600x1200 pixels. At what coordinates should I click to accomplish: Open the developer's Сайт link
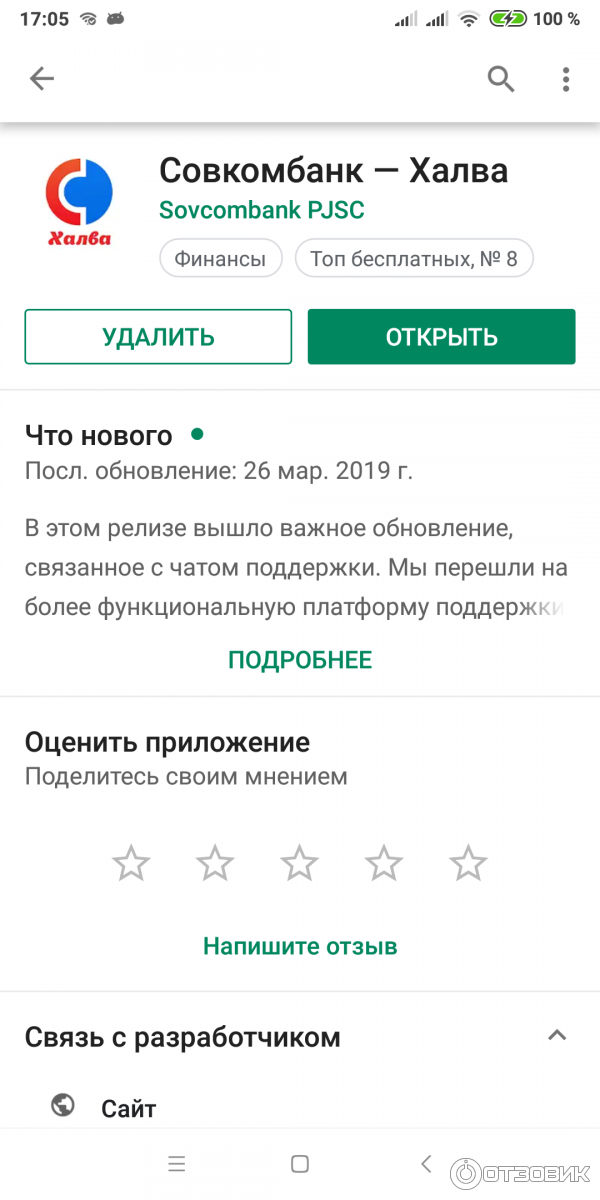[x=129, y=1108]
